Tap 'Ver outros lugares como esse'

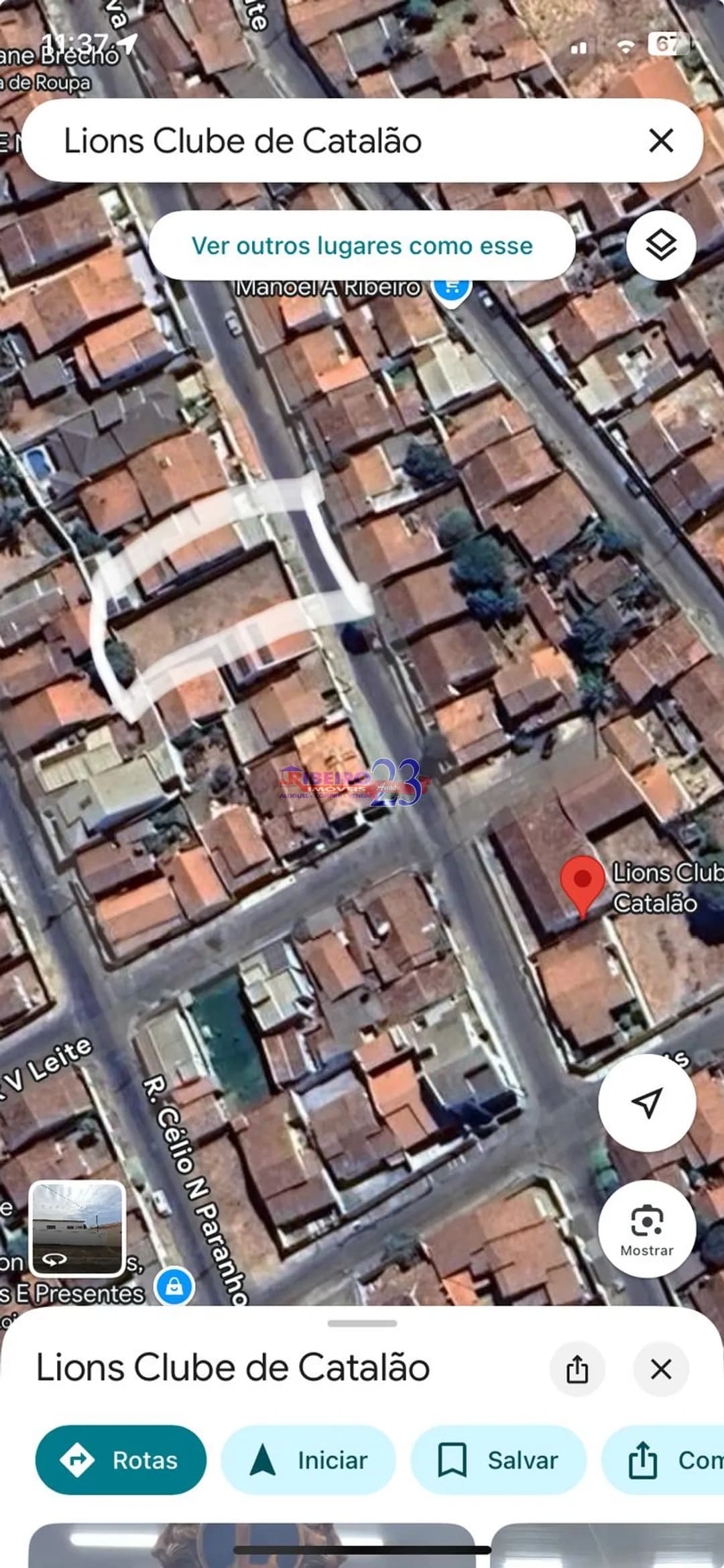pos(362,246)
